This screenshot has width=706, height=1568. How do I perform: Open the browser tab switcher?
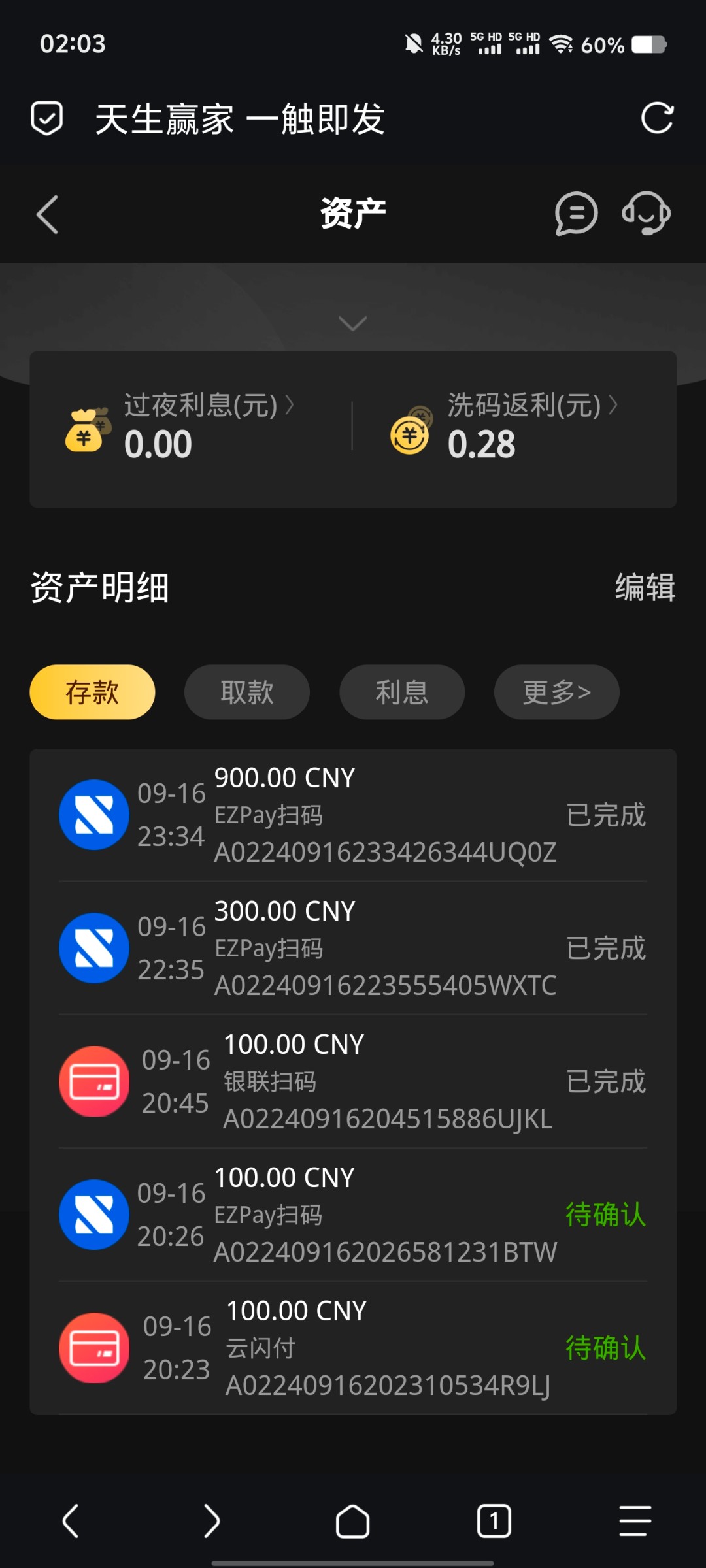pyautogui.click(x=494, y=1521)
